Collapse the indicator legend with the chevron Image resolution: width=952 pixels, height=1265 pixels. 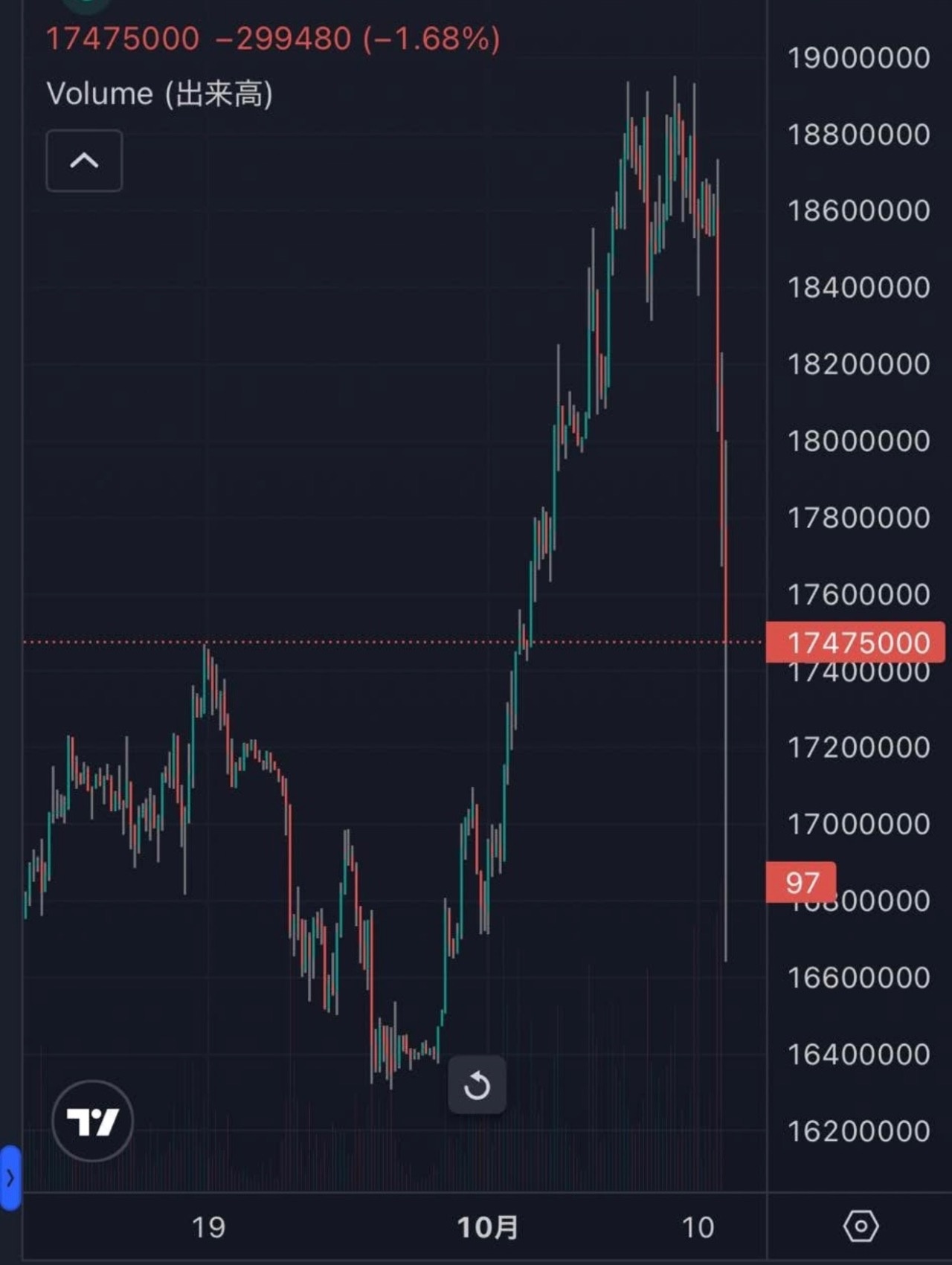tap(84, 161)
